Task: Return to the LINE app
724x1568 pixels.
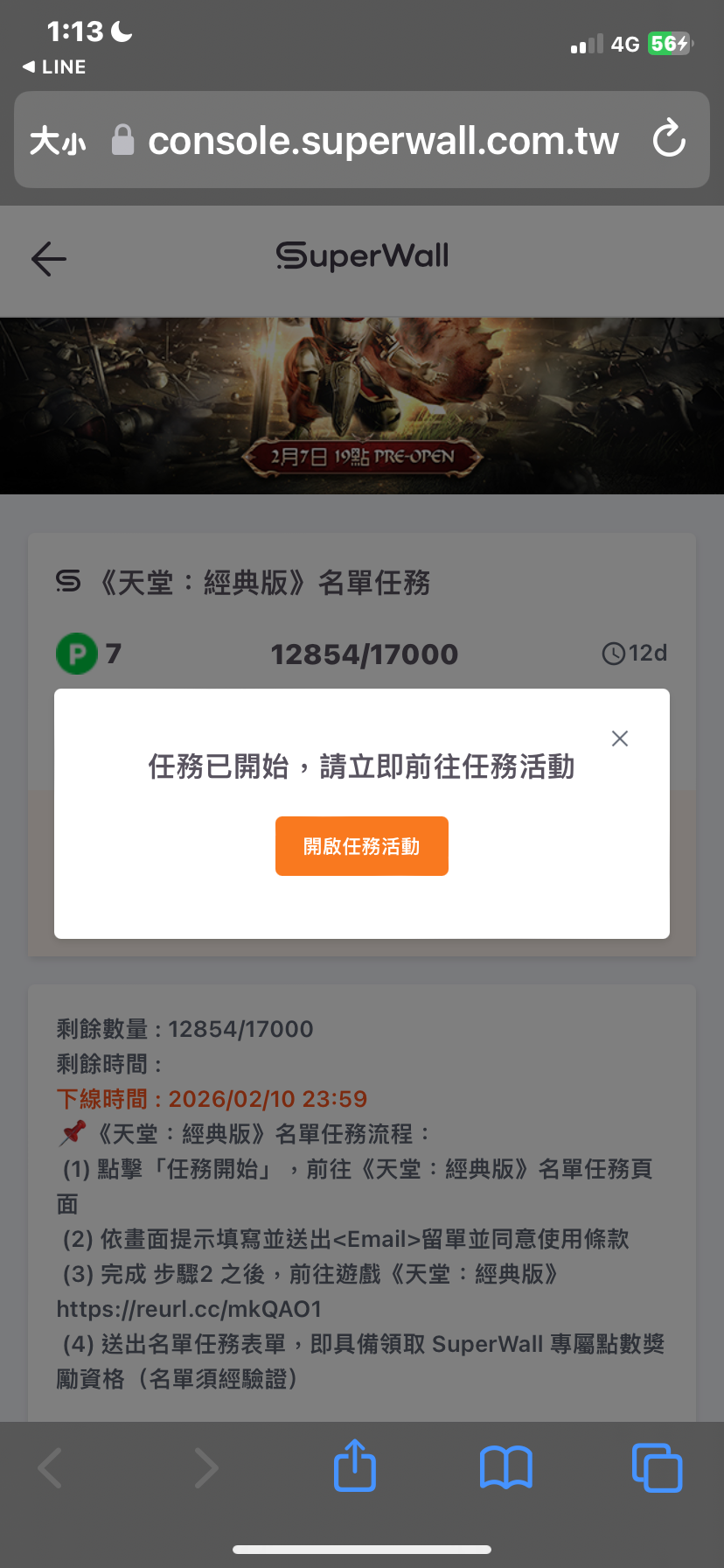Action: click(x=54, y=66)
